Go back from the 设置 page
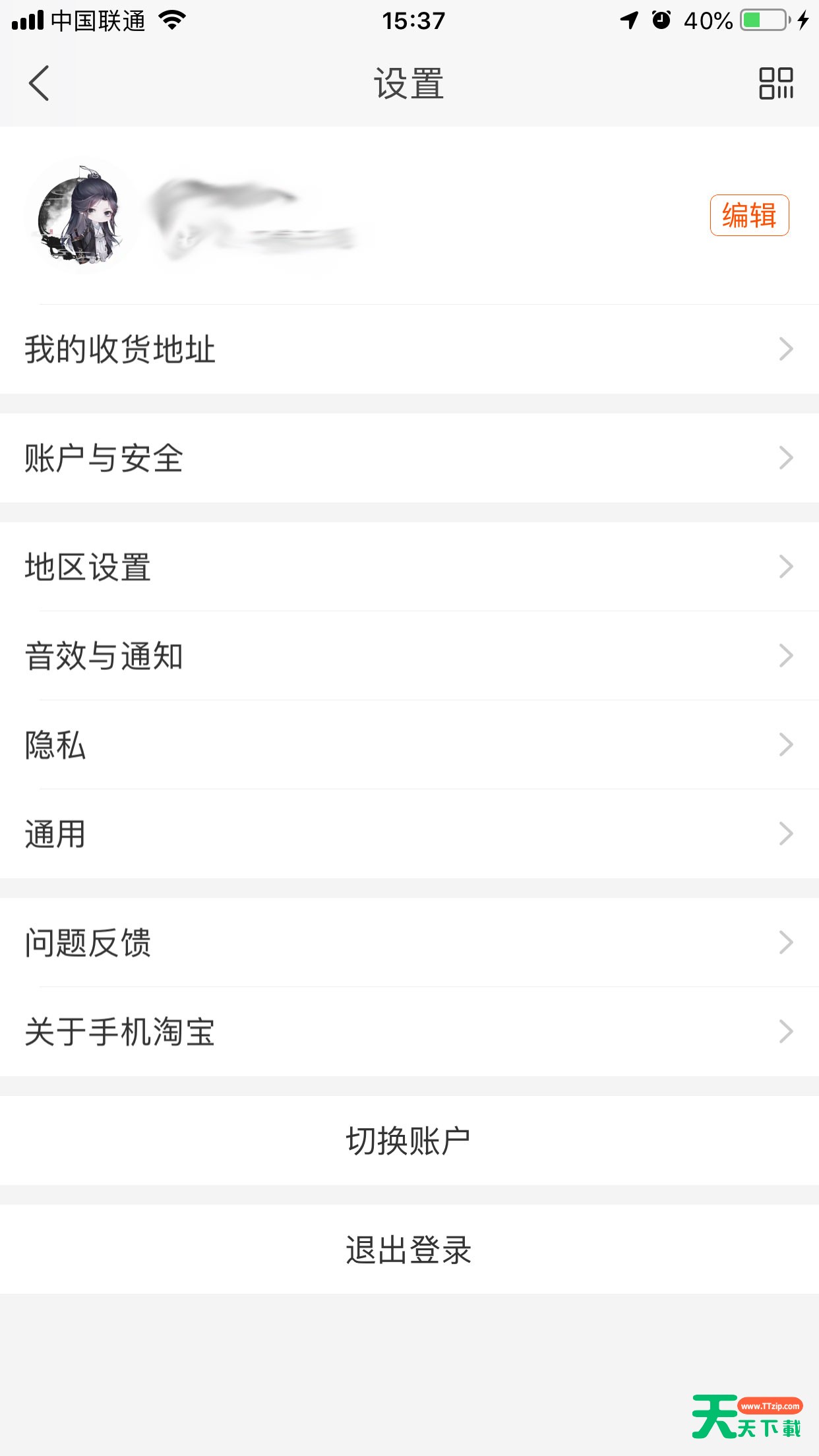The height and width of the screenshot is (1456, 819). point(40,84)
